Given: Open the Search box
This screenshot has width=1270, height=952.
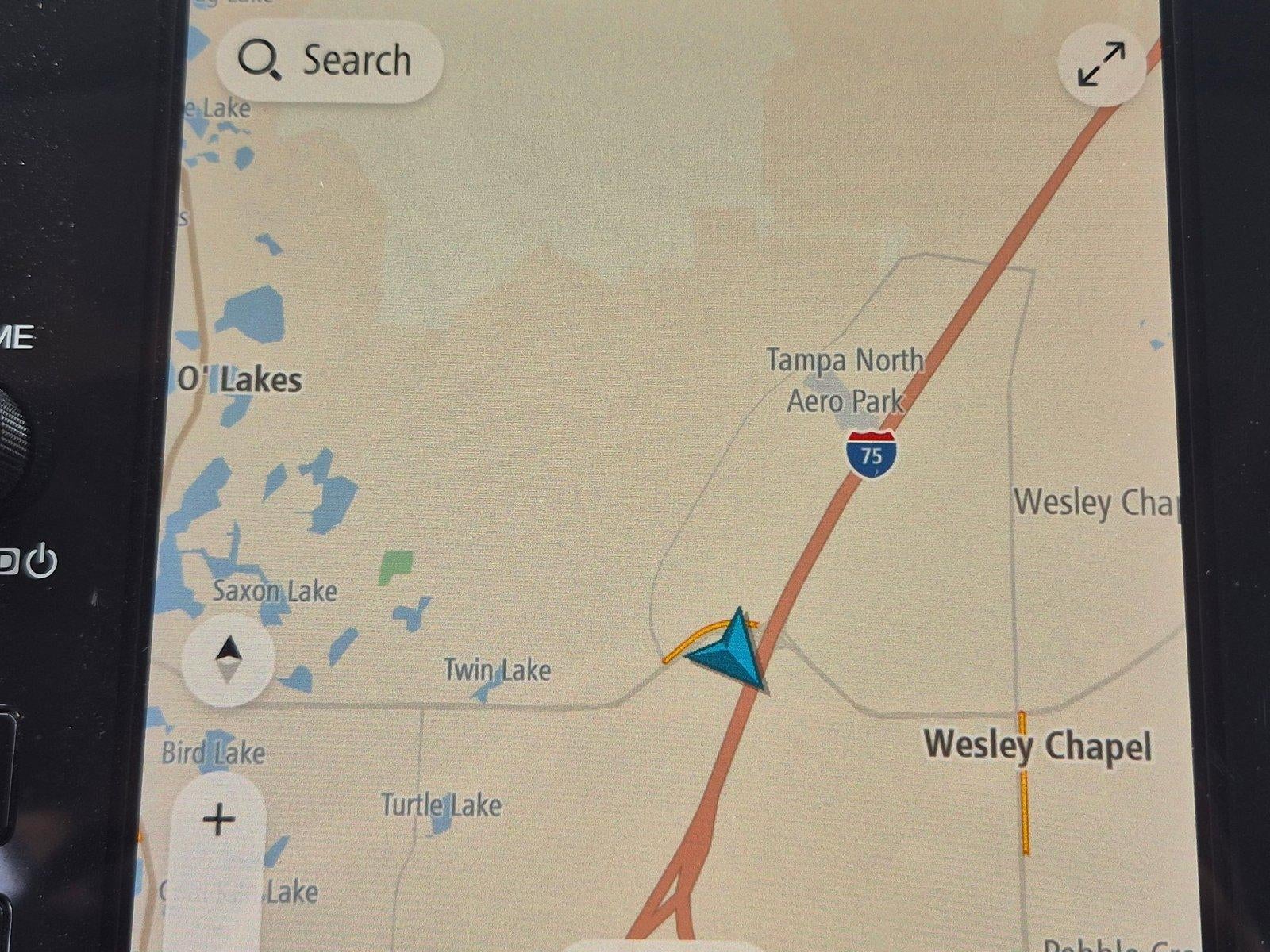Looking at the screenshot, I should tap(329, 61).
